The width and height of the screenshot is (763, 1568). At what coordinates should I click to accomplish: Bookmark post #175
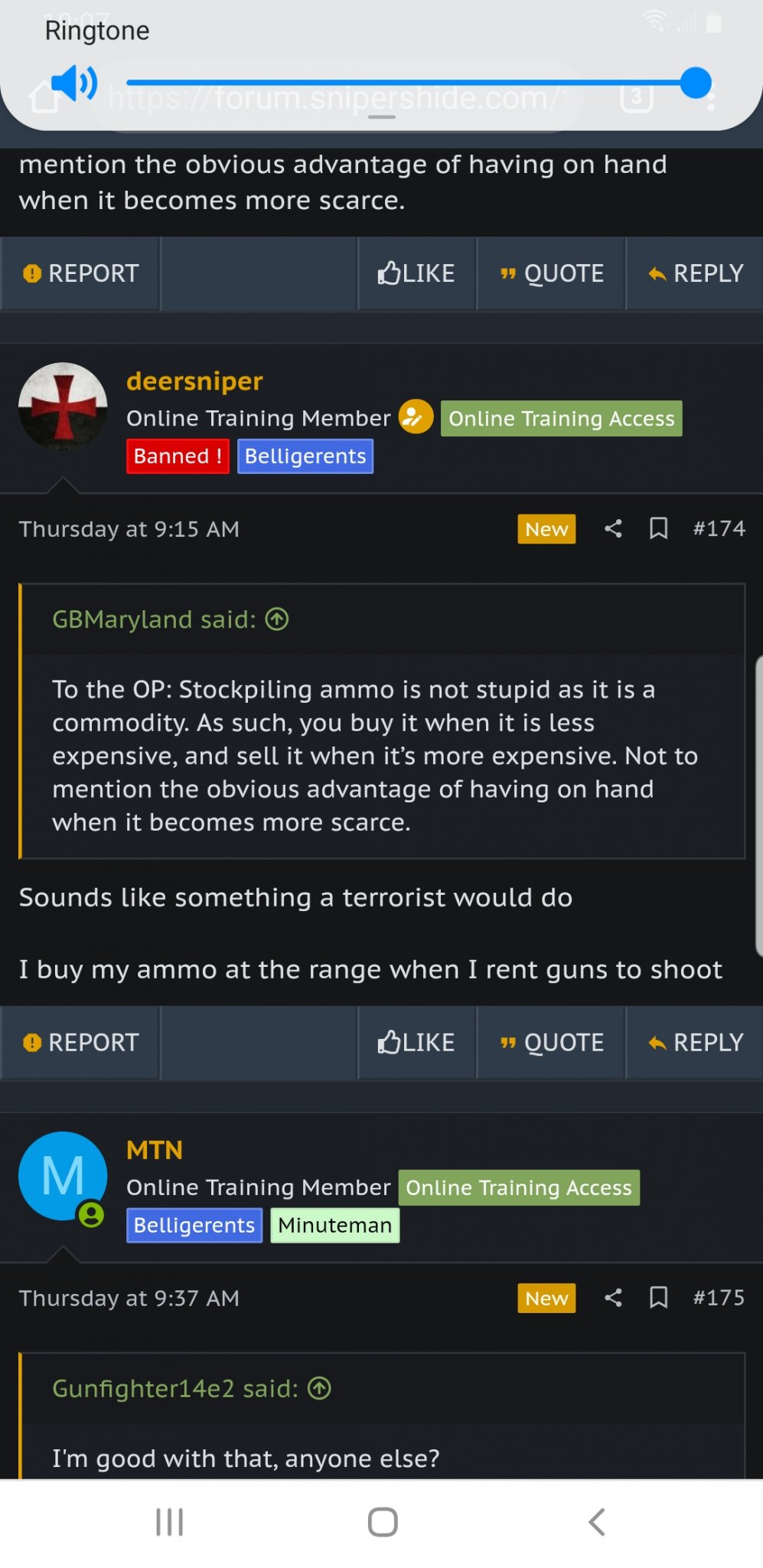pos(658,1298)
